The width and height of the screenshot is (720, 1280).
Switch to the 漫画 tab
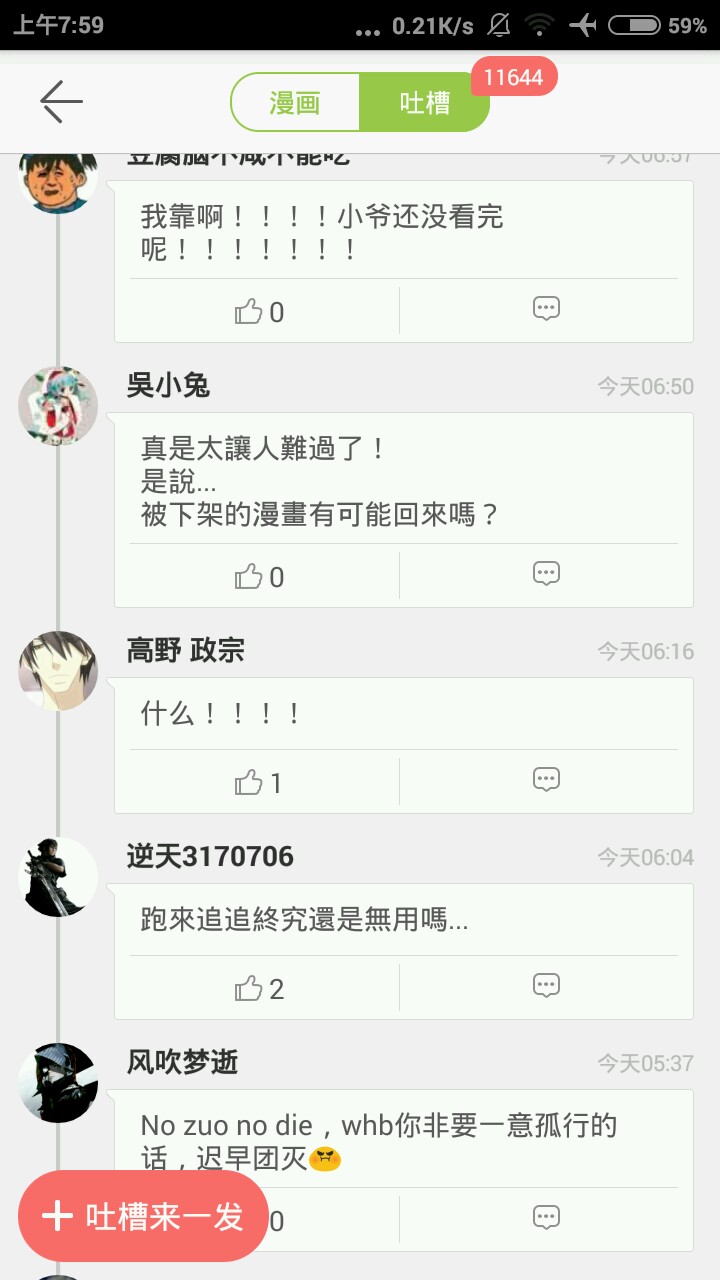coord(295,103)
